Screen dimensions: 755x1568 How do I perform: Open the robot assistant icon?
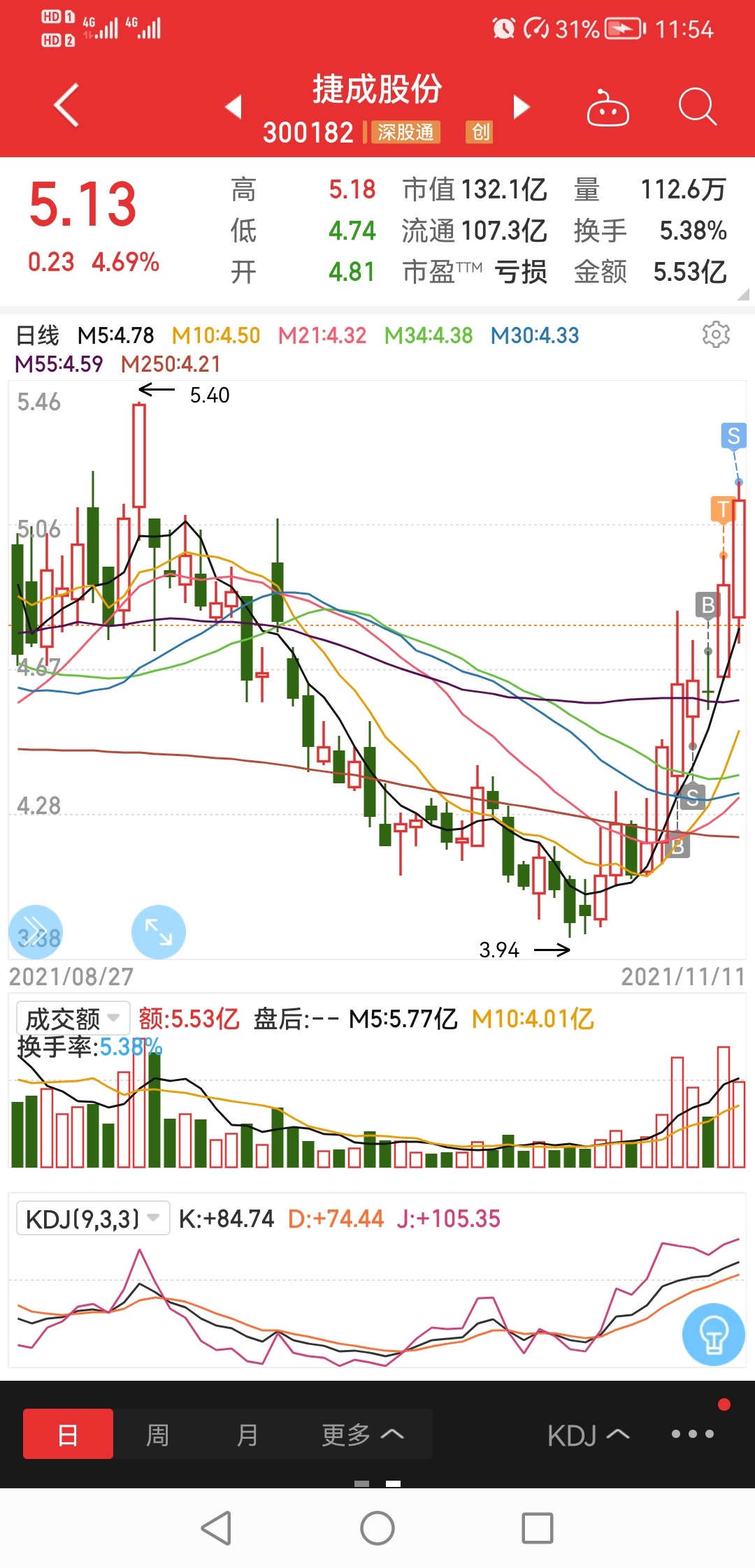607,108
